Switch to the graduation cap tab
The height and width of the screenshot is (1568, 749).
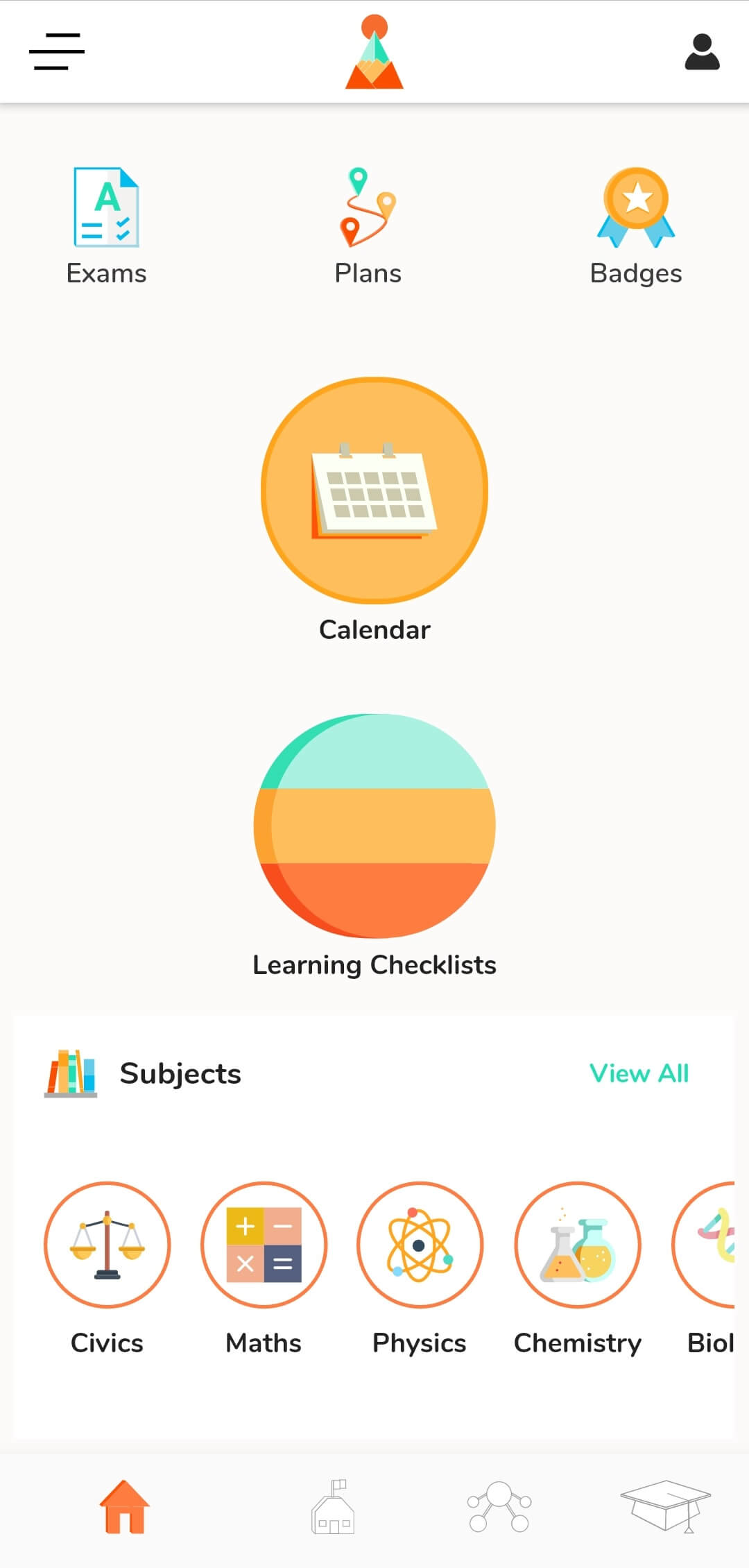pyautogui.click(x=665, y=1506)
